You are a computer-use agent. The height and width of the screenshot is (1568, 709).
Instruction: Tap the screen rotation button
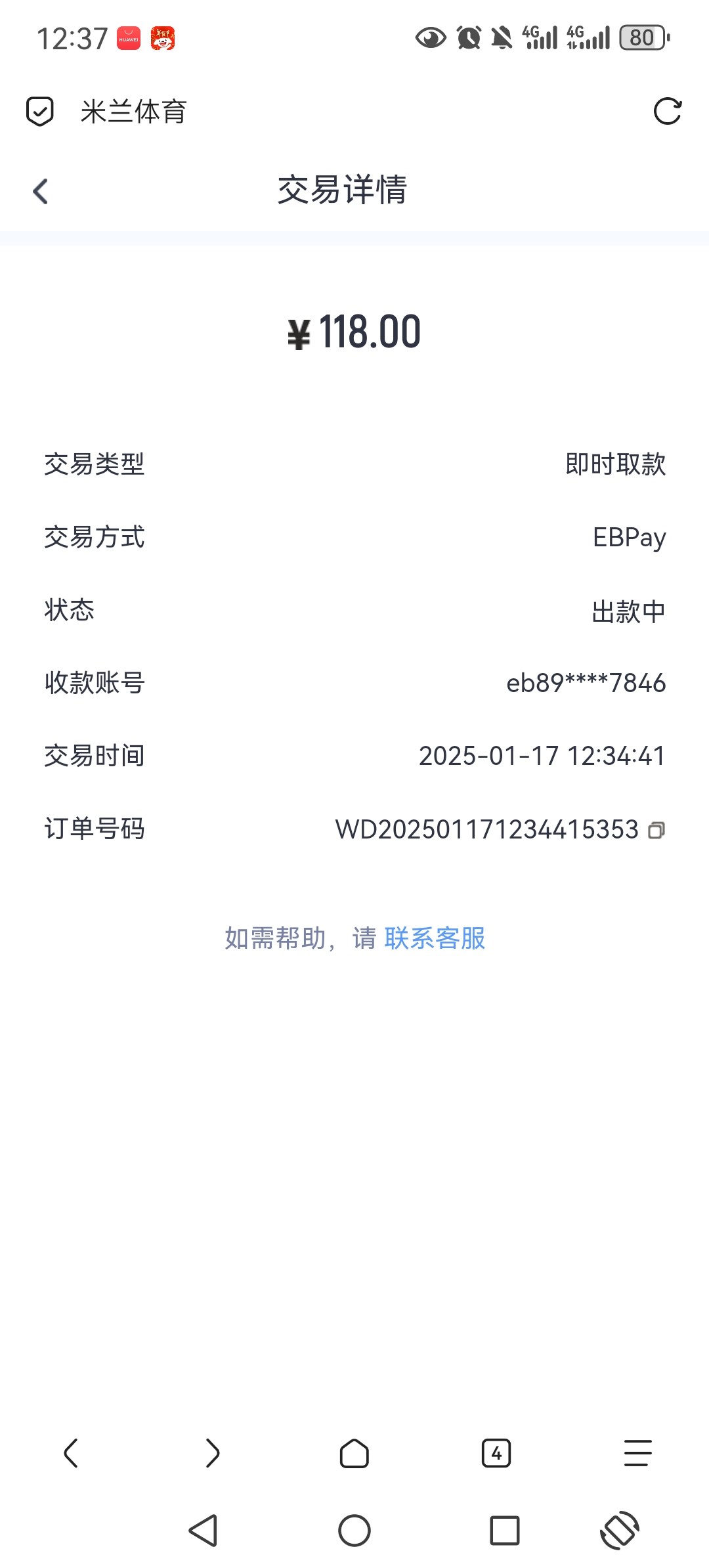click(619, 1531)
